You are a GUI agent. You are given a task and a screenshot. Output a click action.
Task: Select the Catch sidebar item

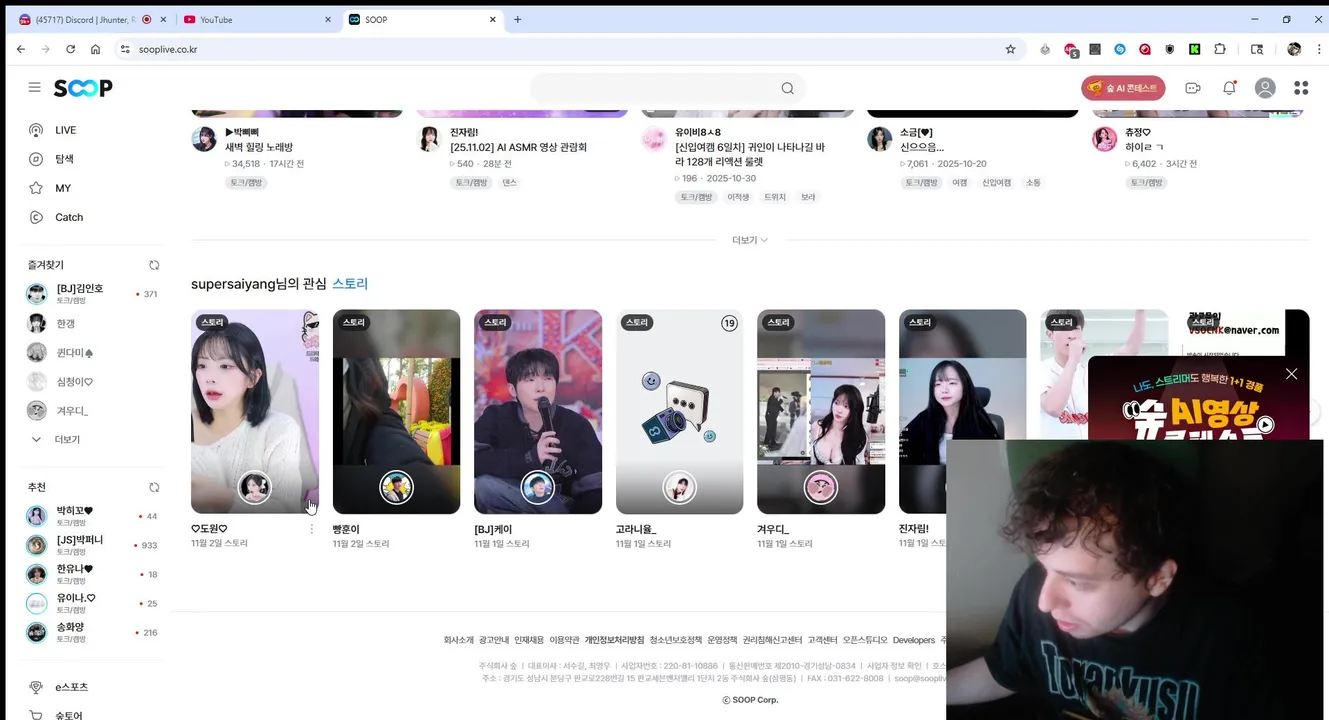click(69, 217)
